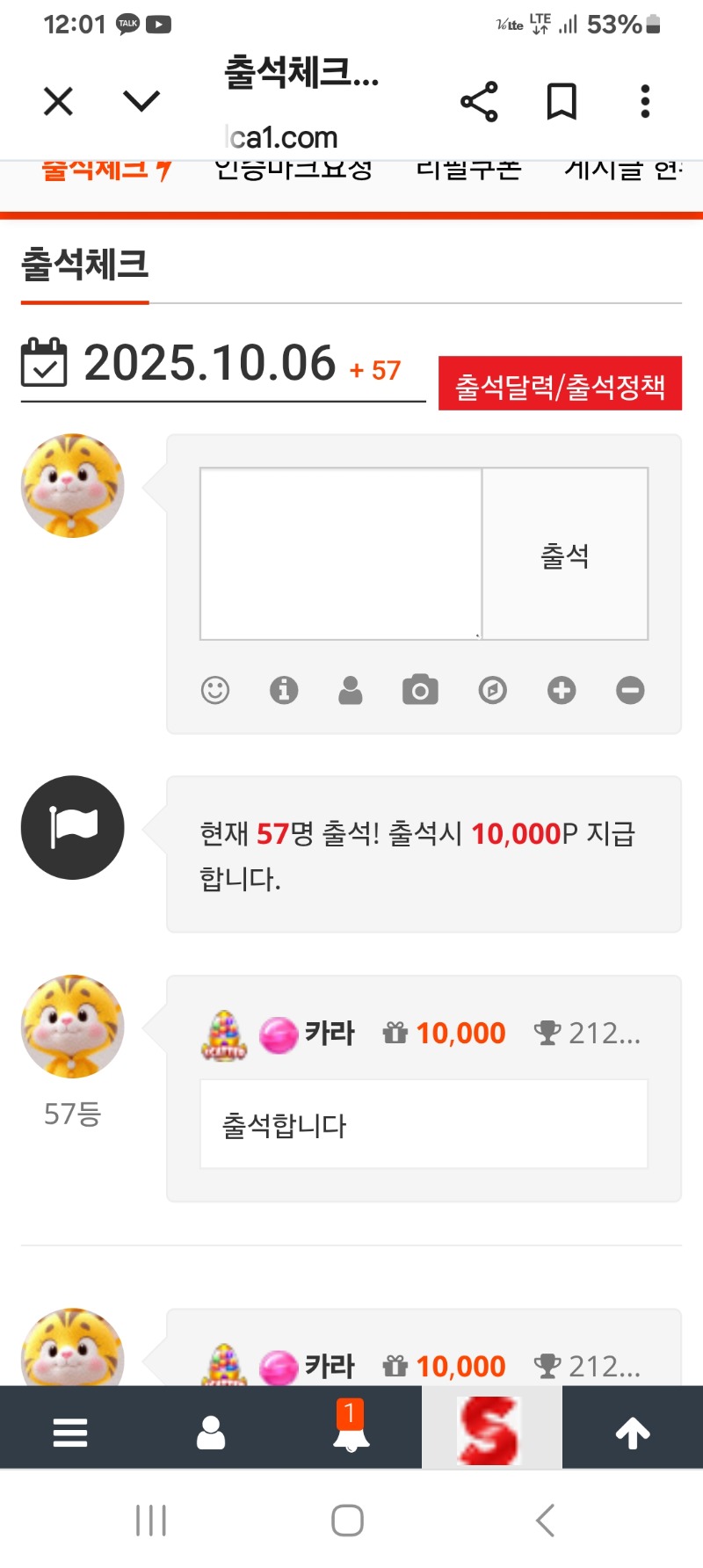Open the notifications bell
The width and height of the screenshot is (703, 1568).
point(351,1431)
